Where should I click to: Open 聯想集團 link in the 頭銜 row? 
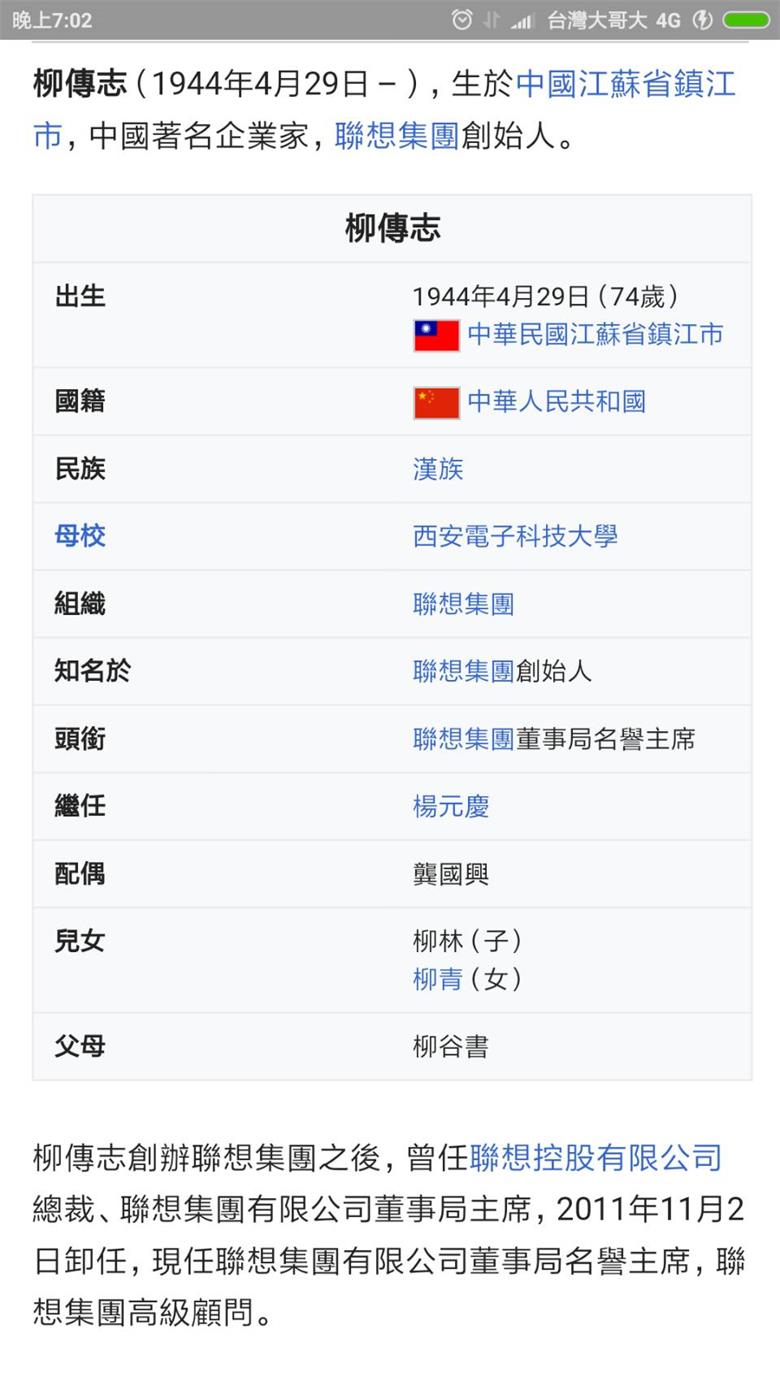tap(463, 739)
